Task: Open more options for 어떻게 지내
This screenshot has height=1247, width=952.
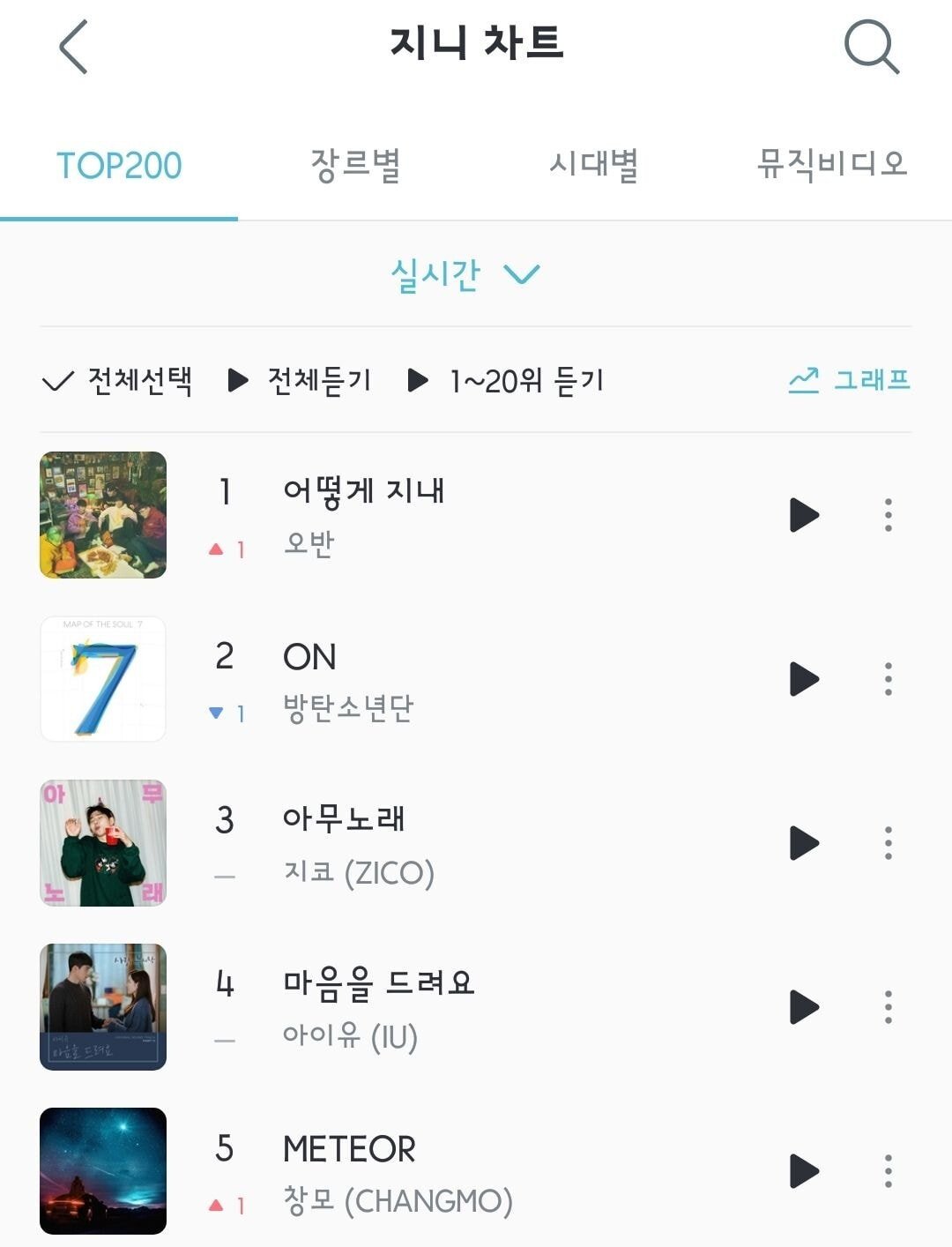Action: [x=888, y=515]
